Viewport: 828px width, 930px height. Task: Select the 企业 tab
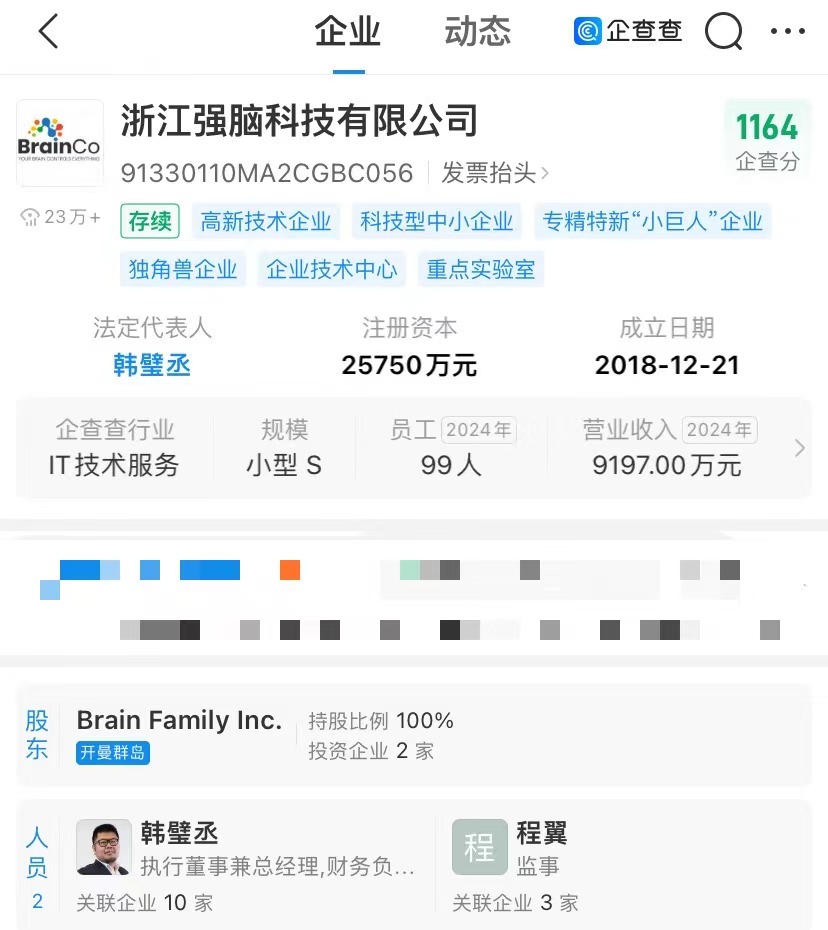click(348, 32)
